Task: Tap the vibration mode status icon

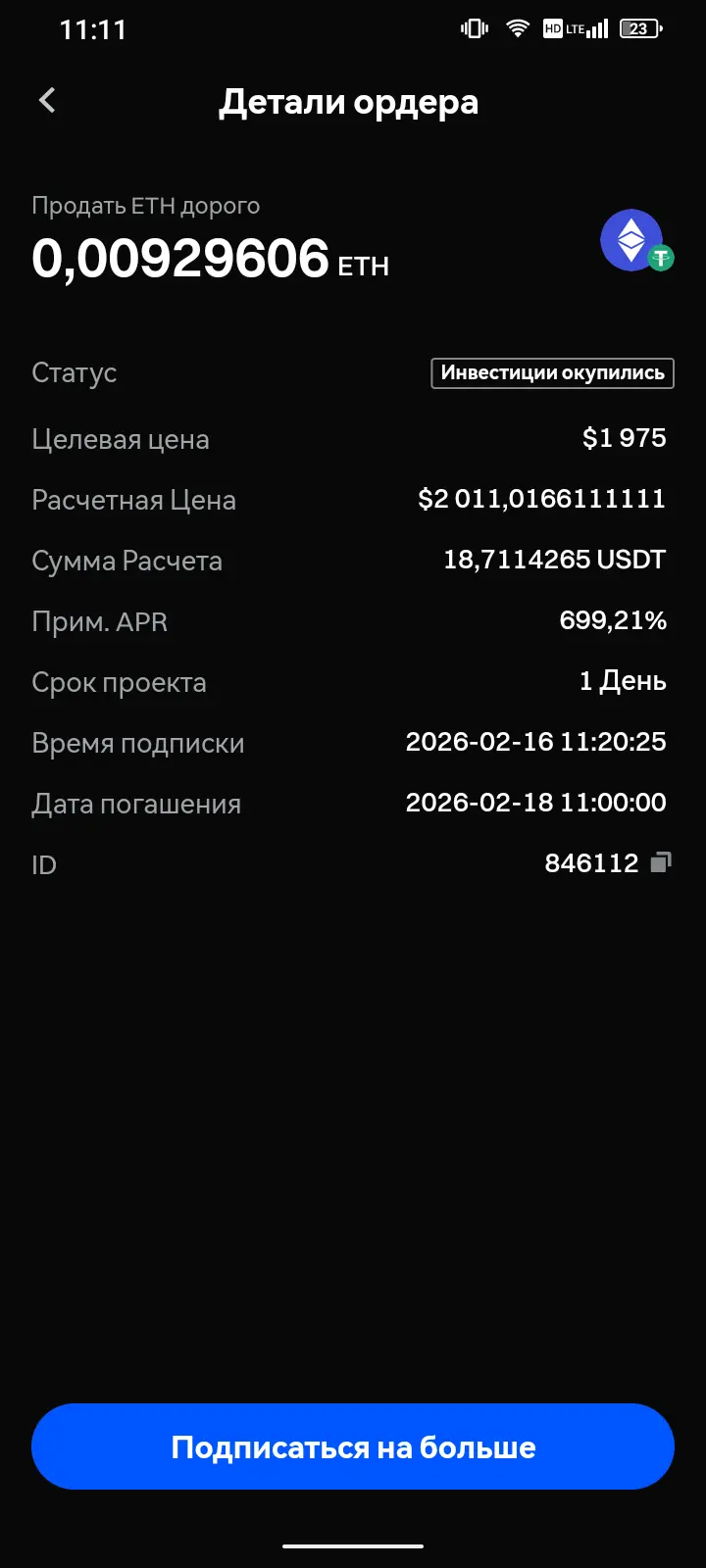Action: click(473, 28)
